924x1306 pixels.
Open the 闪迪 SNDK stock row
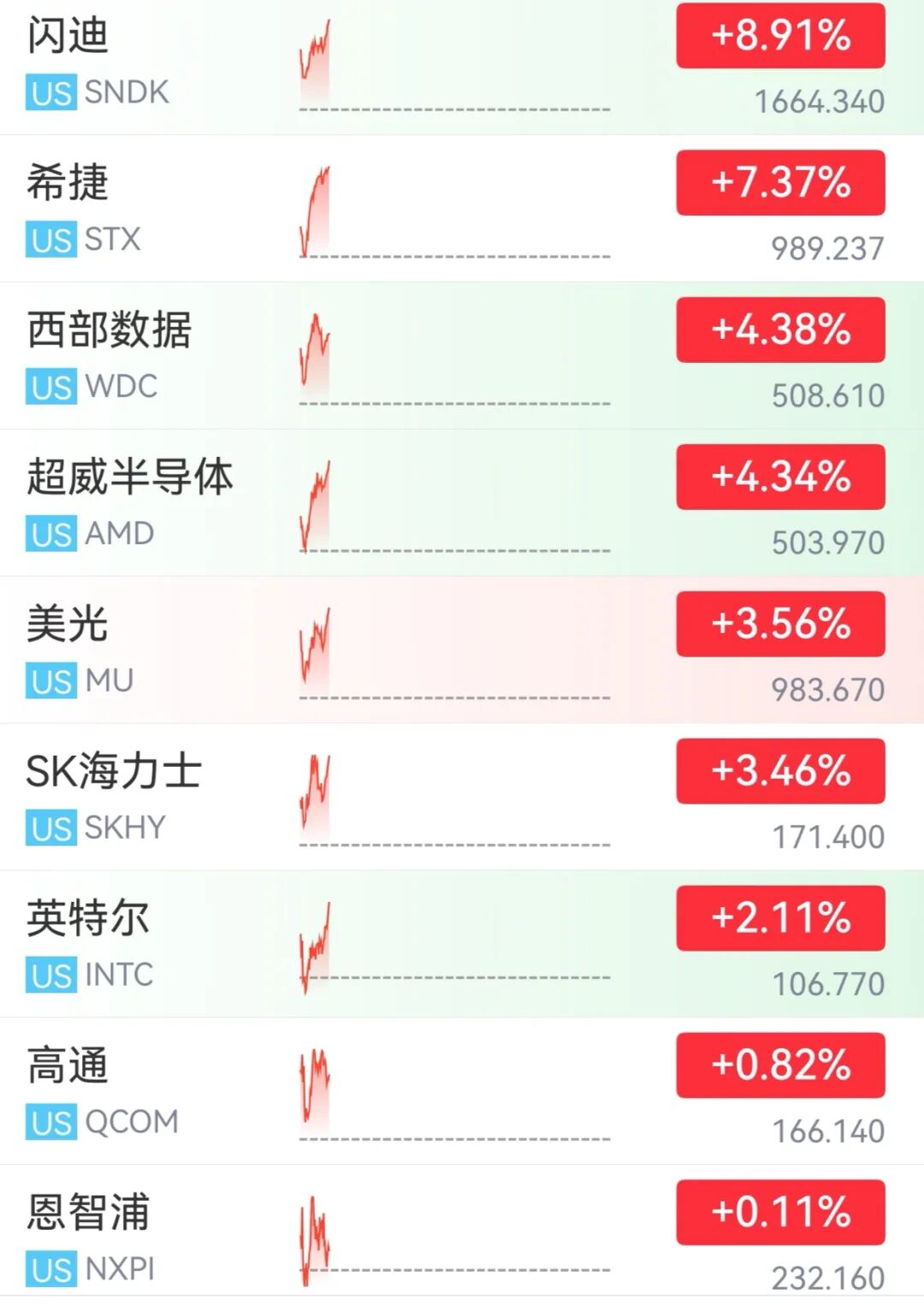pyautogui.click(x=462, y=67)
